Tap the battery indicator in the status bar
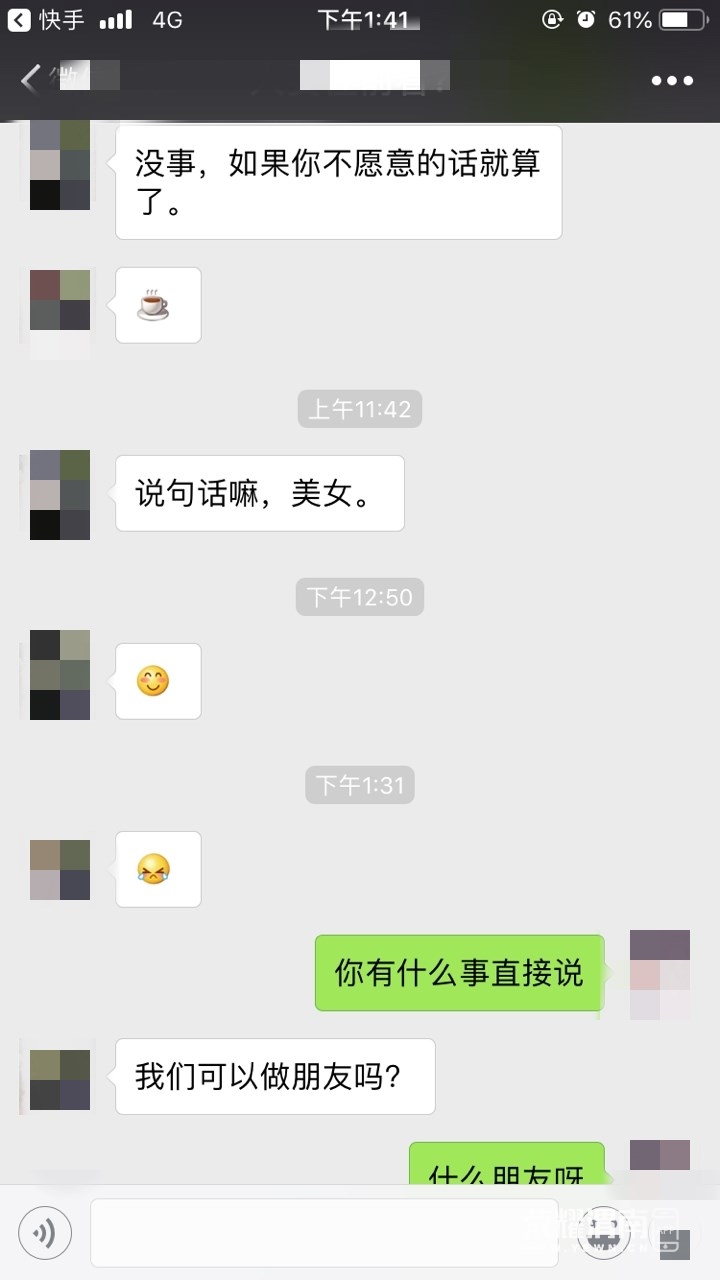This screenshot has height=1280, width=720. (680, 18)
